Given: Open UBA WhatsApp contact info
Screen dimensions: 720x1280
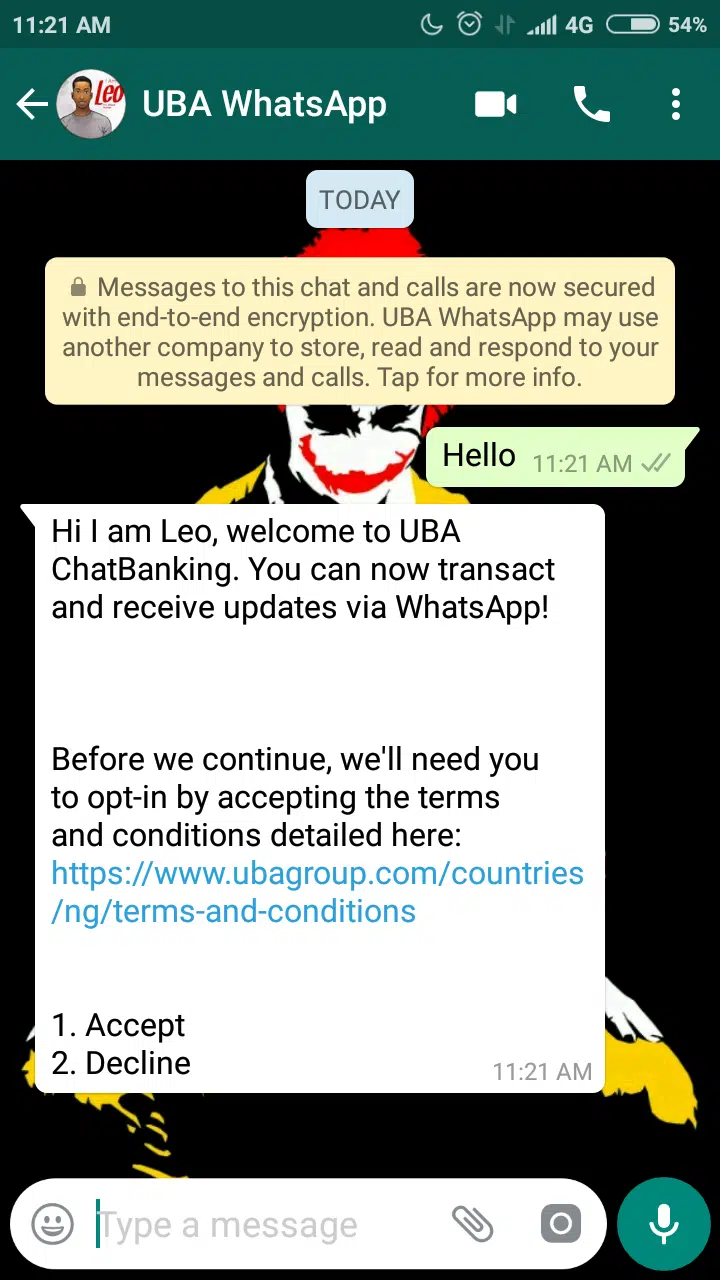Looking at the screenshot, I should point(264,104).
